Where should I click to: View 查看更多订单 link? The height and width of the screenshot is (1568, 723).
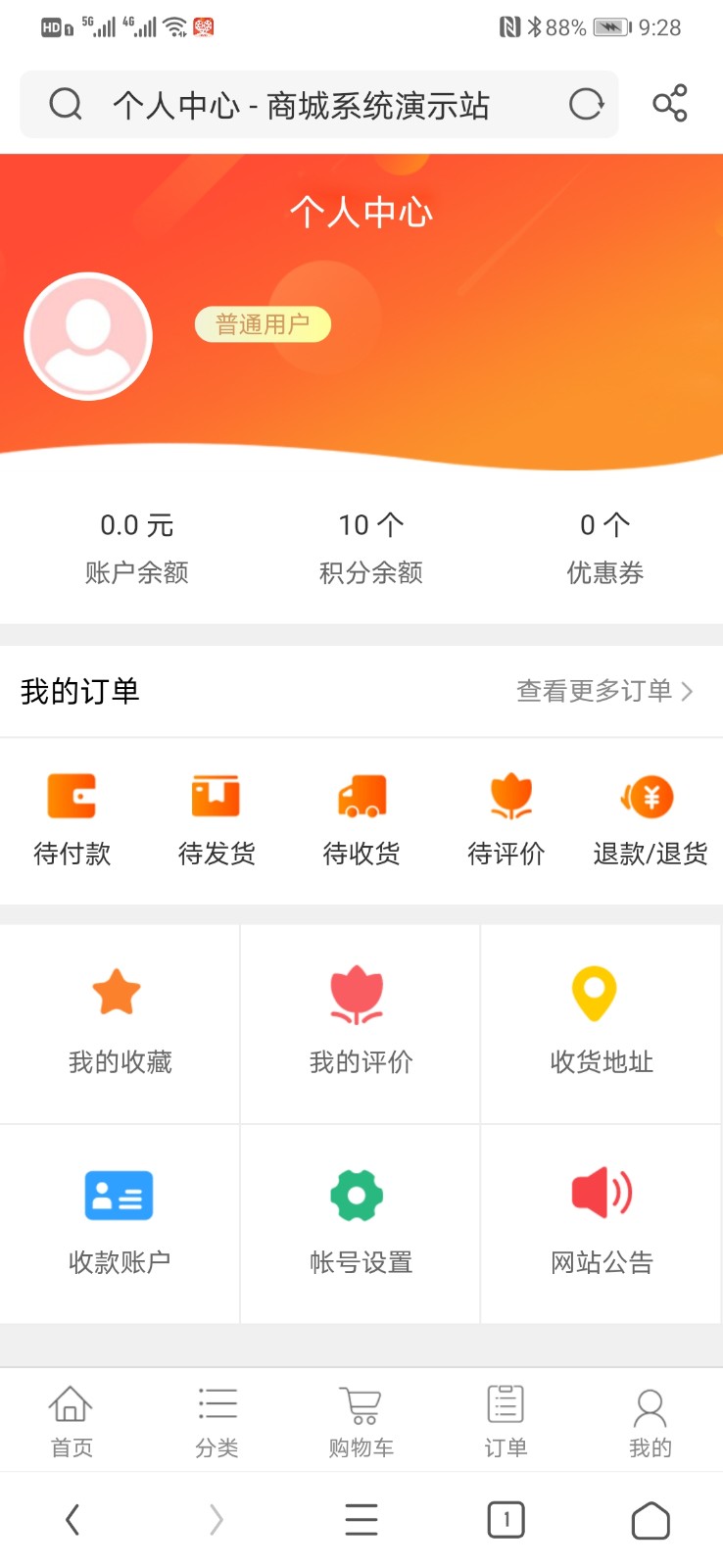click(x=603, y=691)
